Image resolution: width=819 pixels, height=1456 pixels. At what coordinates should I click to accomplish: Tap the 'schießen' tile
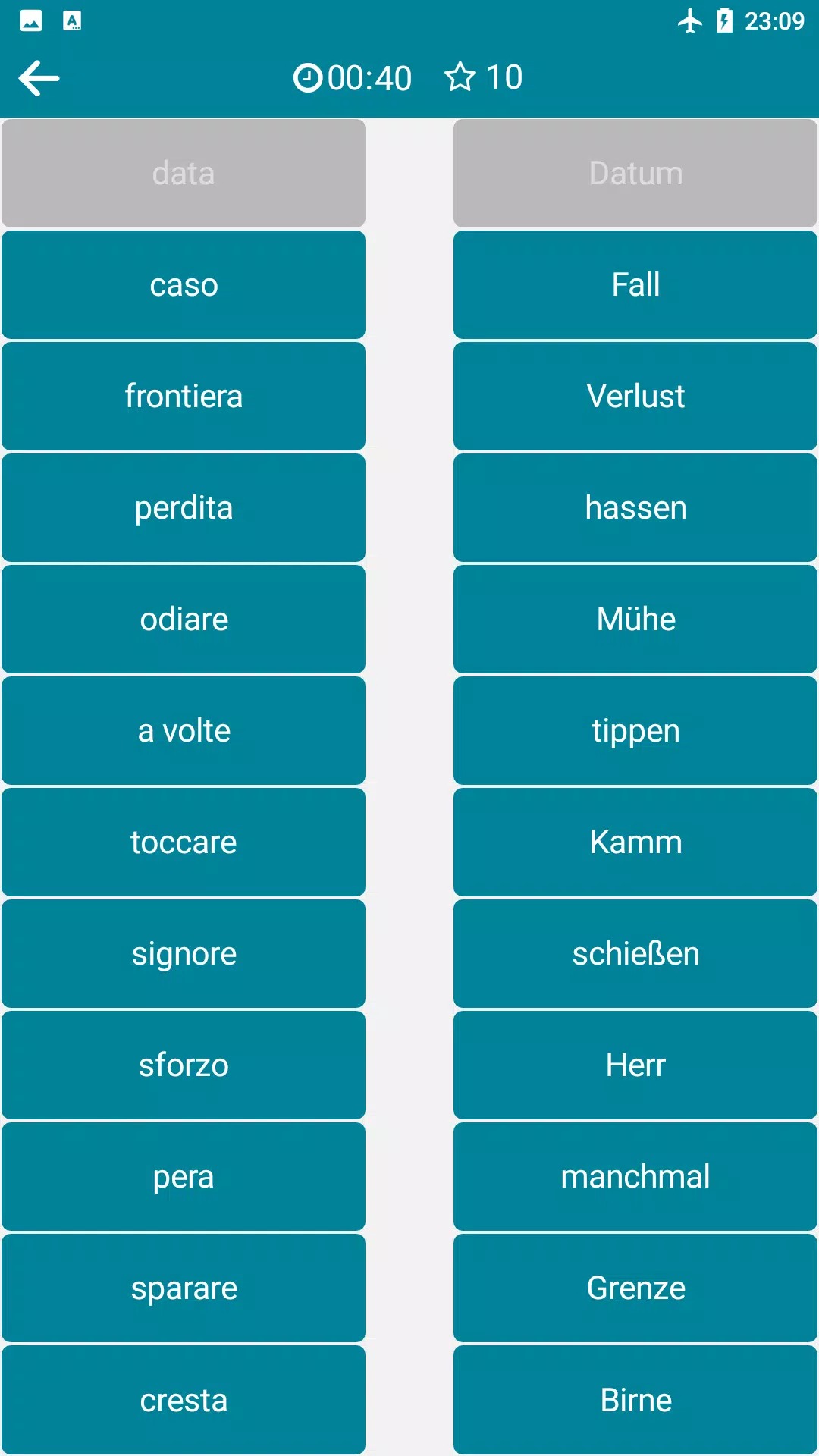pos(635,954)
